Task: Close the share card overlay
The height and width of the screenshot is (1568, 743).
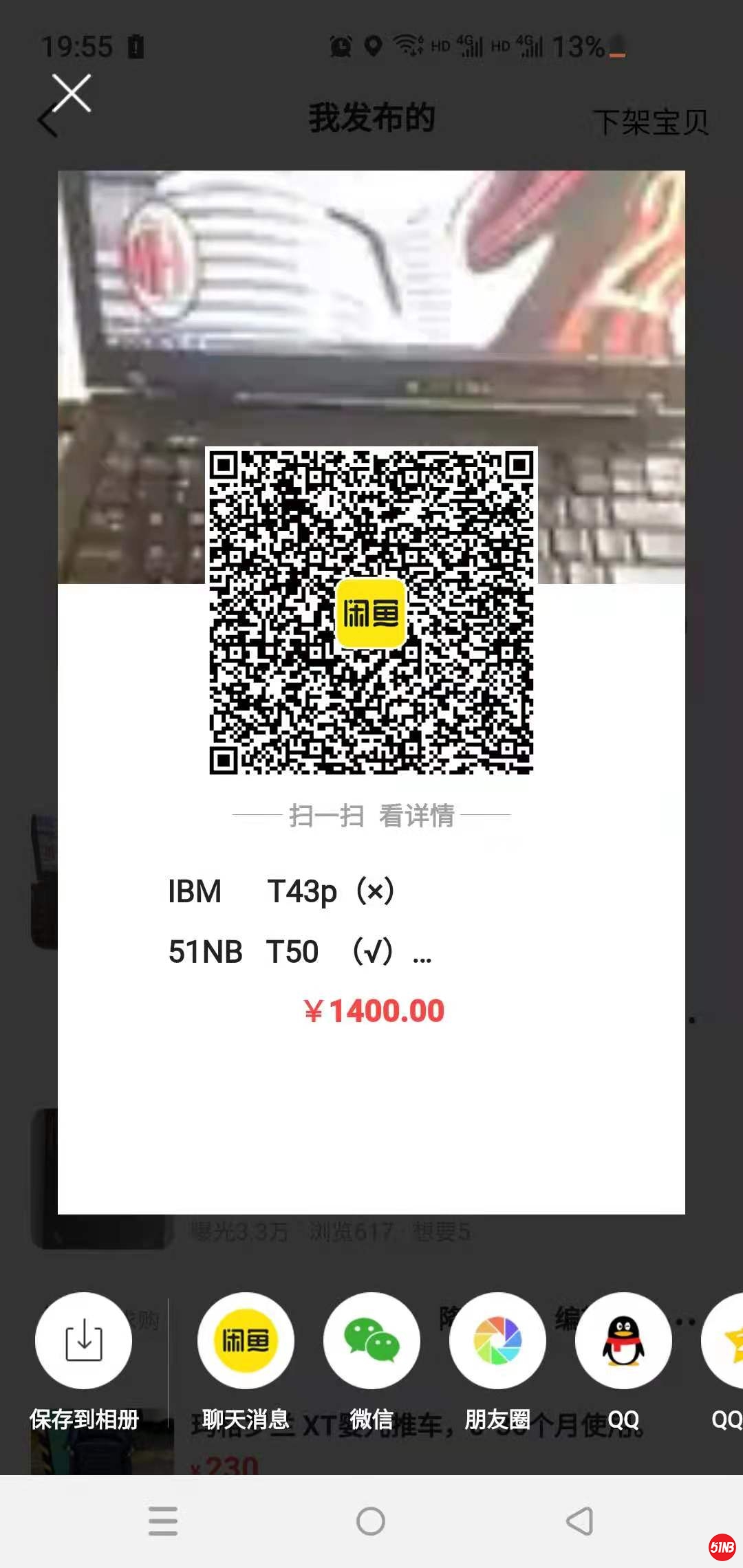Action: tap(72, 94)
